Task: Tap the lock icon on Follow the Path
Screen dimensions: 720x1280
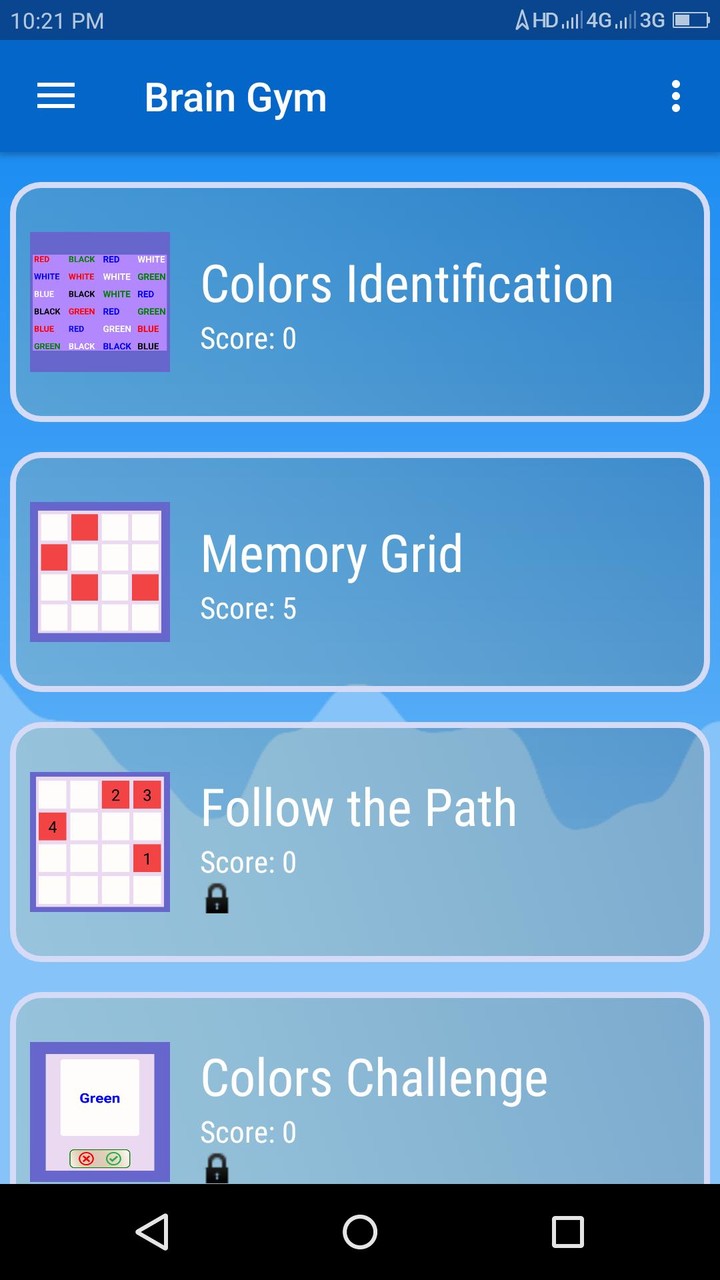Action: click(x=217, y=899)
